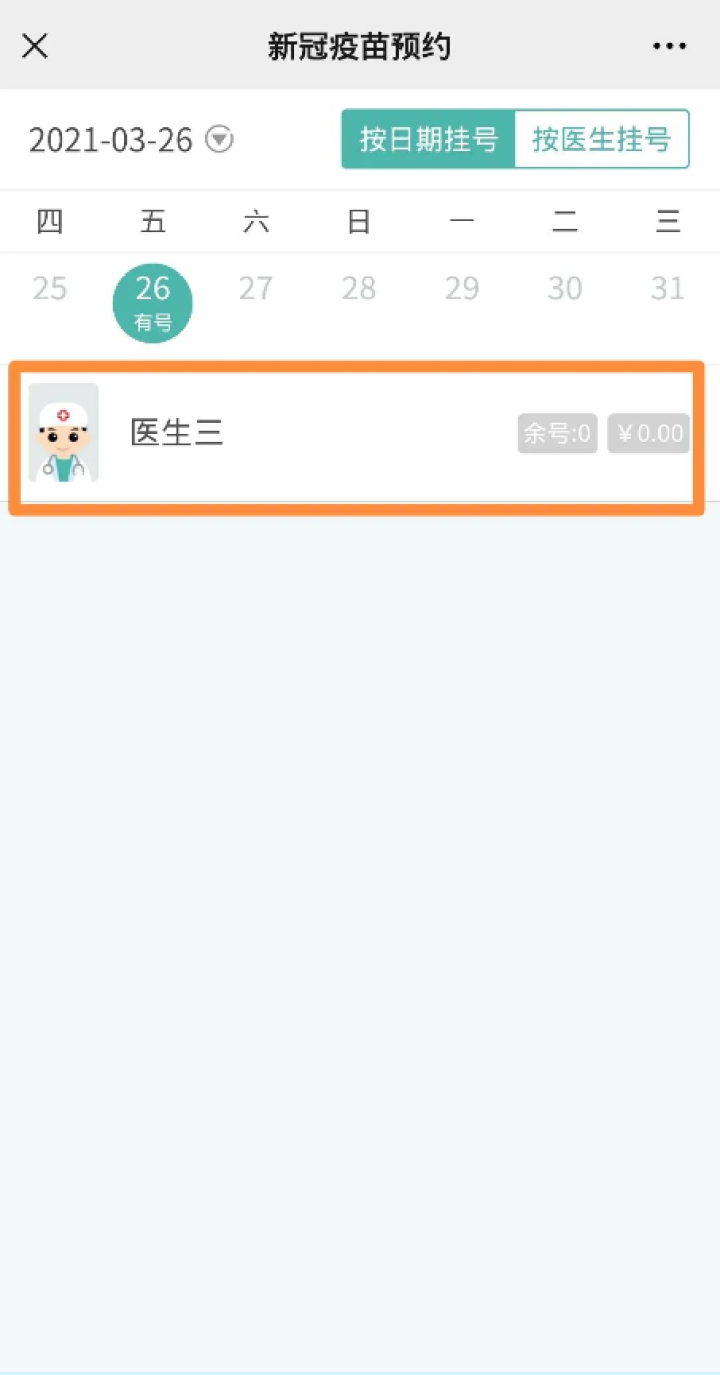The image size is (720, 1375).
Task: Select date 30 Tuesday
Action: pyautogui.click(x=565, y=289)
